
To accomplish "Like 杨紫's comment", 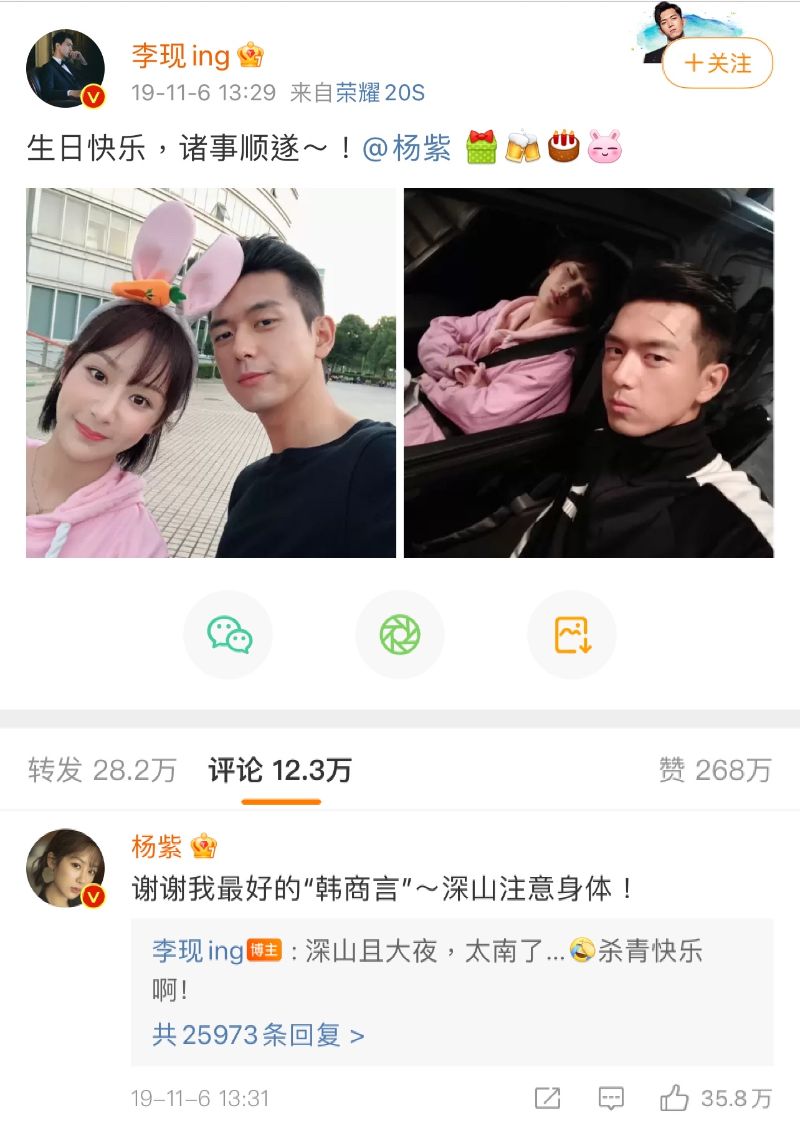I will pyautogui.click(x=675, y=1098).
